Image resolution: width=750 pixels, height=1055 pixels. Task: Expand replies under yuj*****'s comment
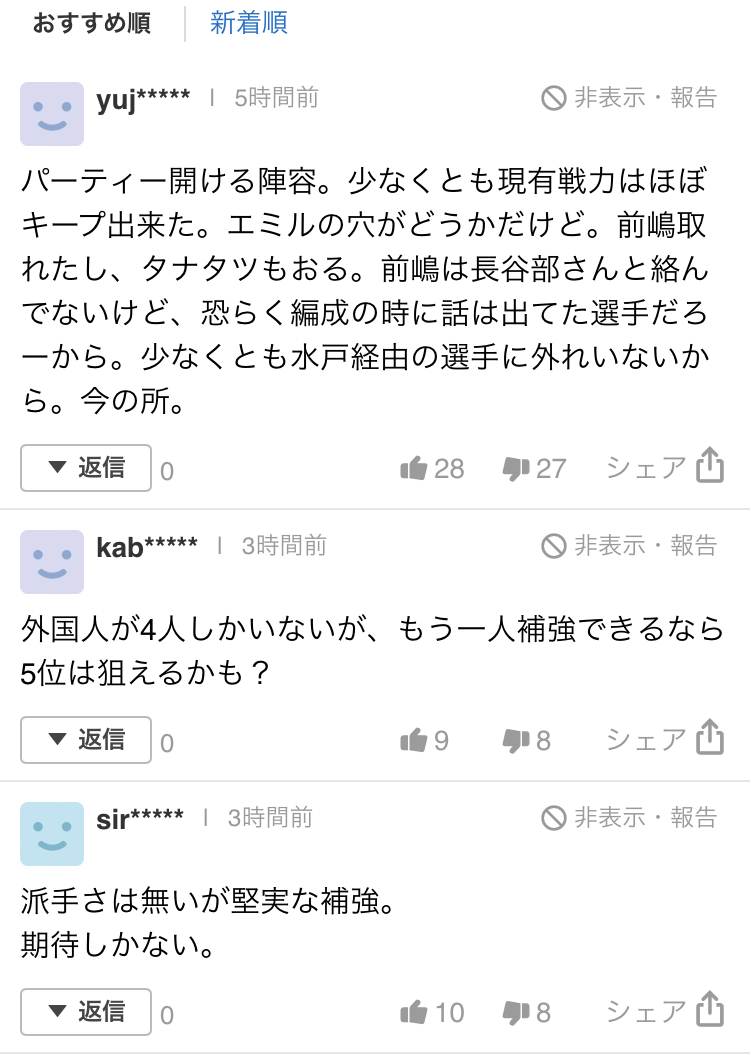click(x=86, y=467)
